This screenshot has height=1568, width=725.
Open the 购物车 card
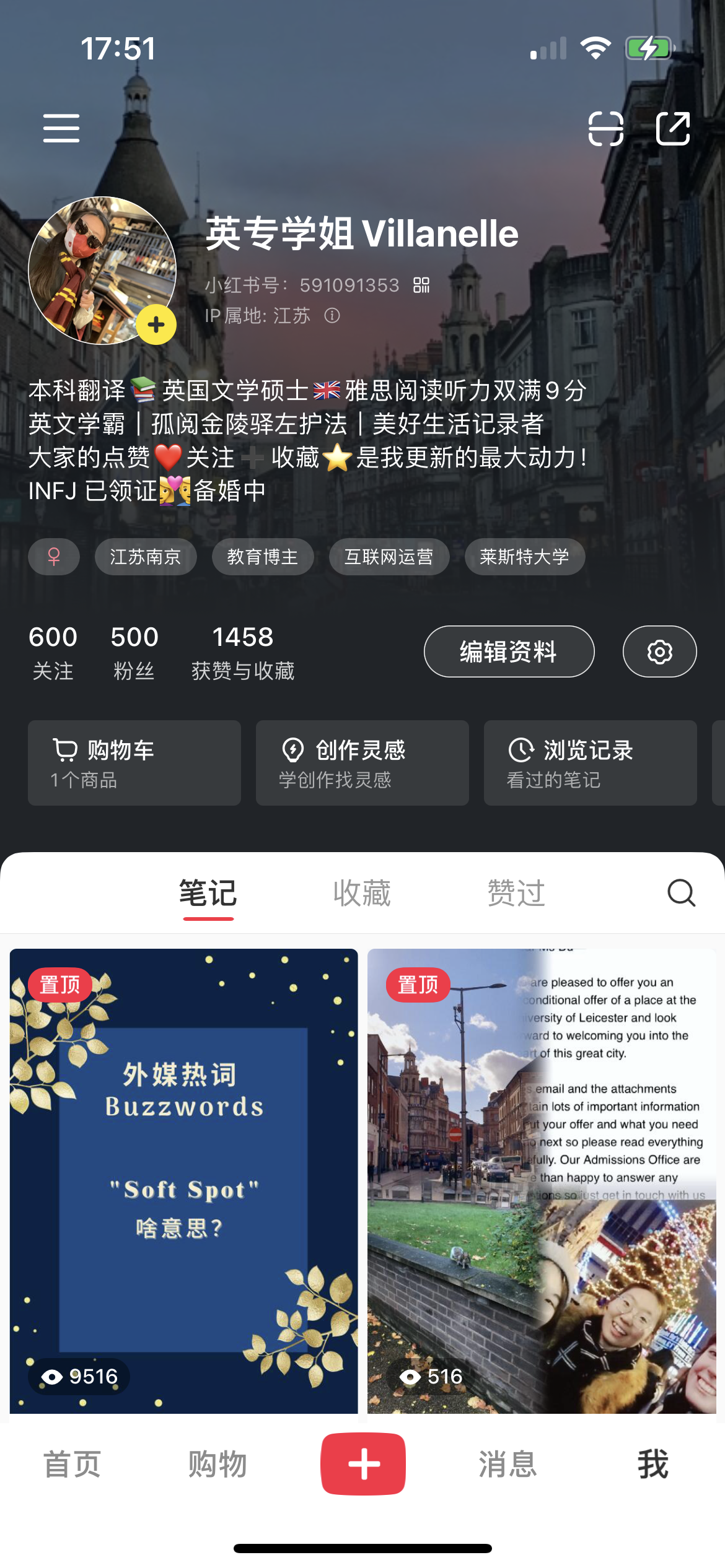pos(134,763)
